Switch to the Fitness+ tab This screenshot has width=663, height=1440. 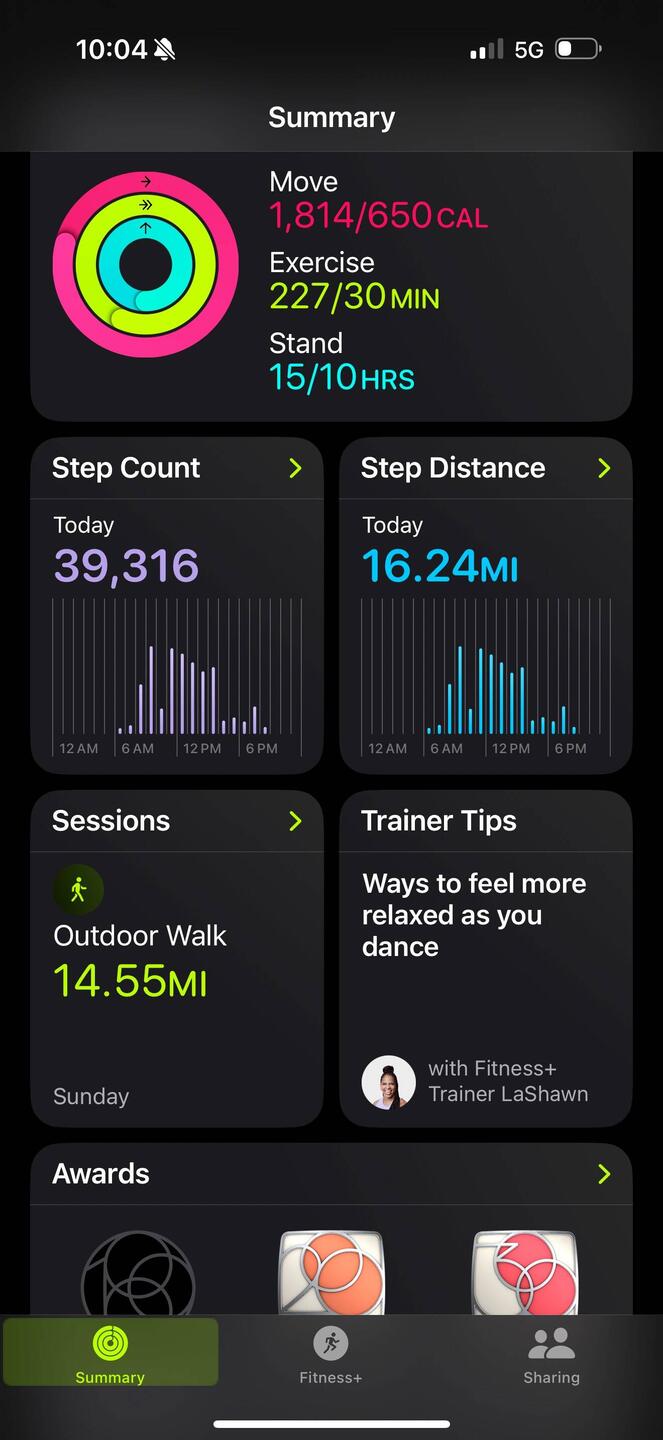click(331, 1354)
